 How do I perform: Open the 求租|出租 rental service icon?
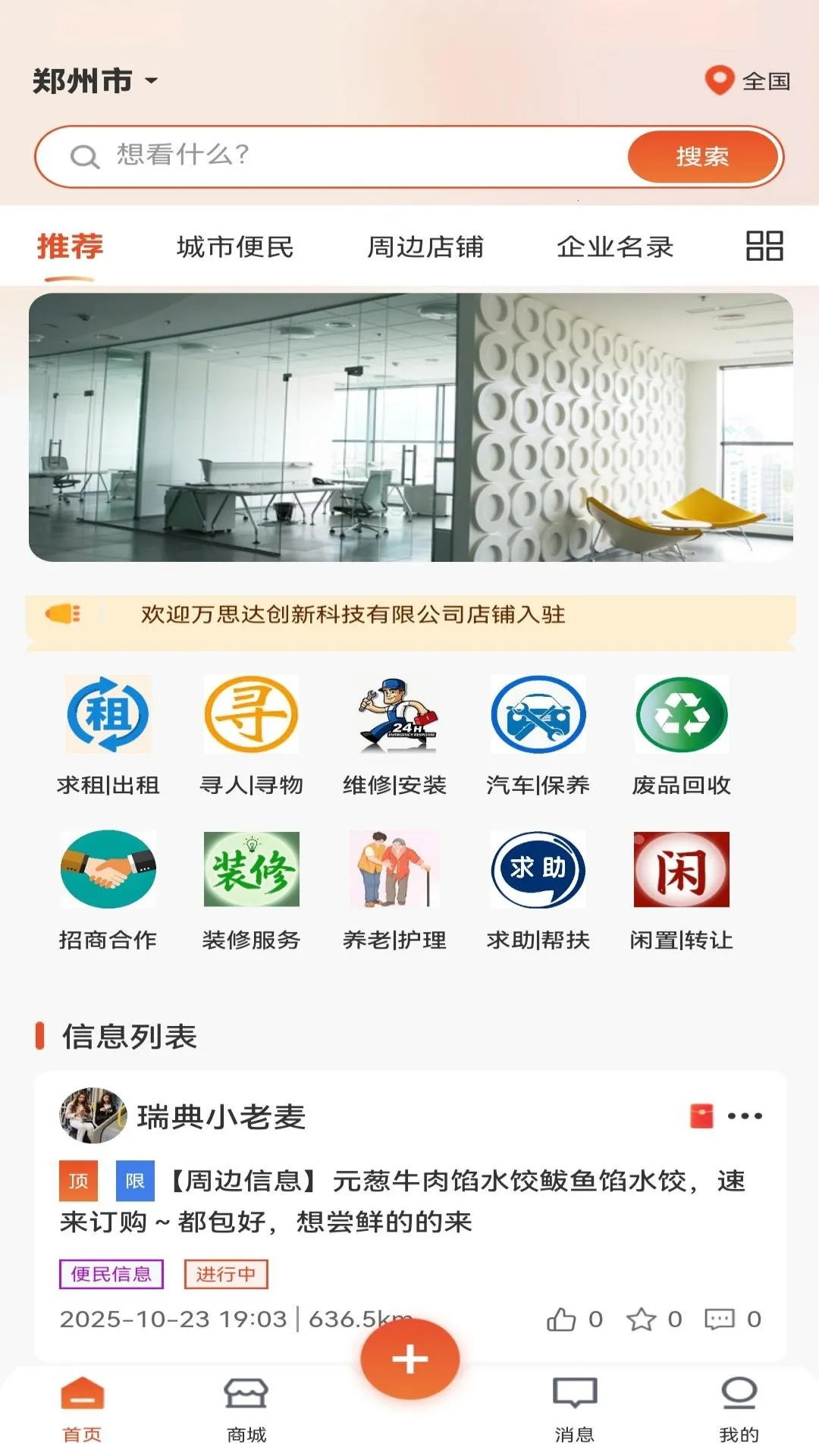(108, 714)
